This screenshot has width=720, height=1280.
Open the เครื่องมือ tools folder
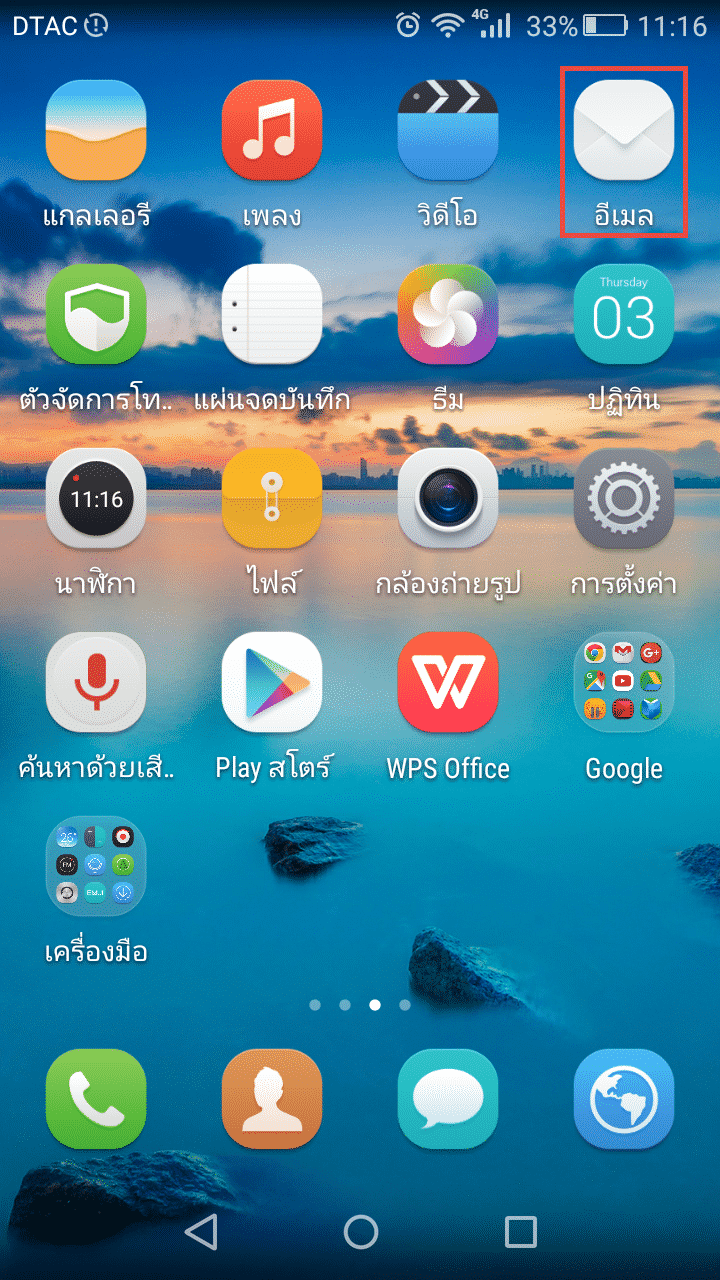96,867
